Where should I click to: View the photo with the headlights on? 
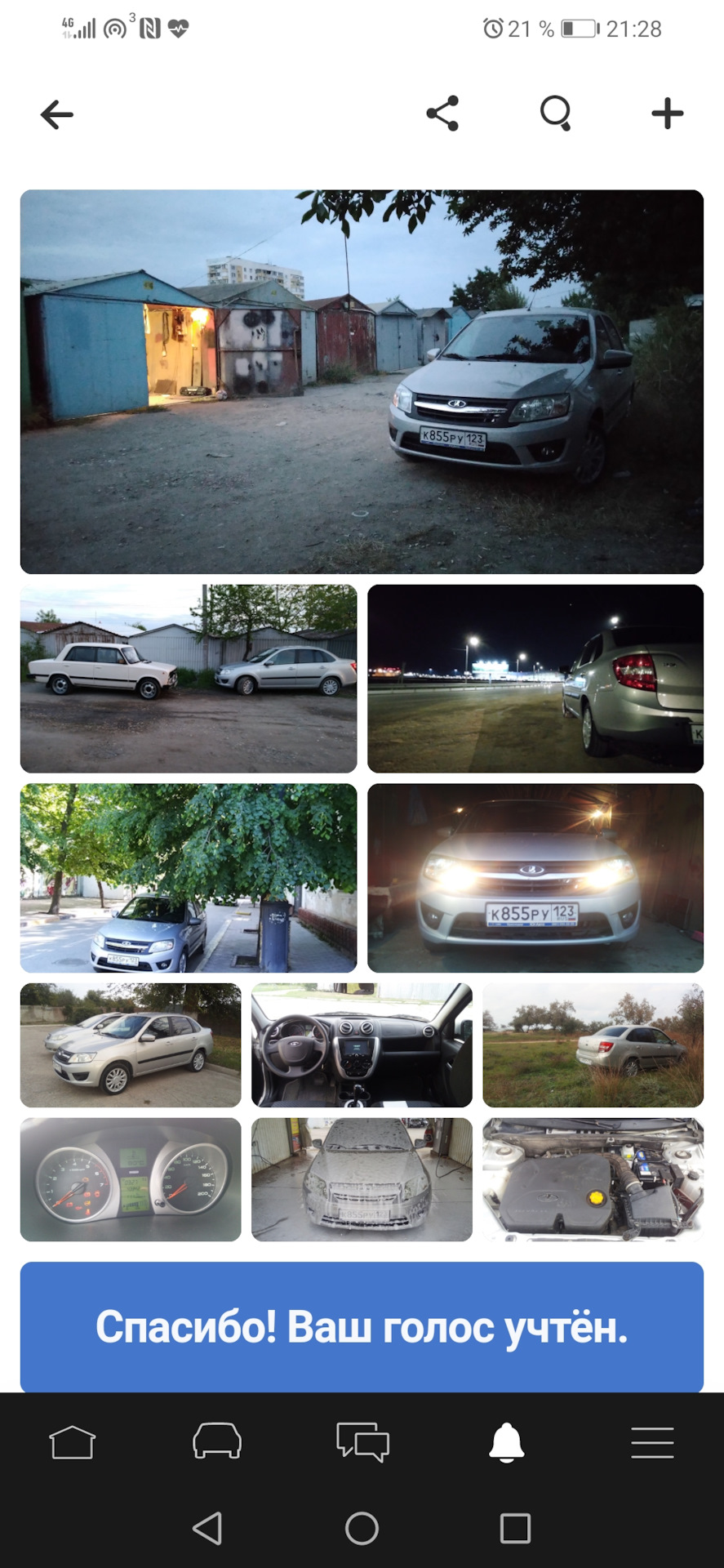[535, 878]
